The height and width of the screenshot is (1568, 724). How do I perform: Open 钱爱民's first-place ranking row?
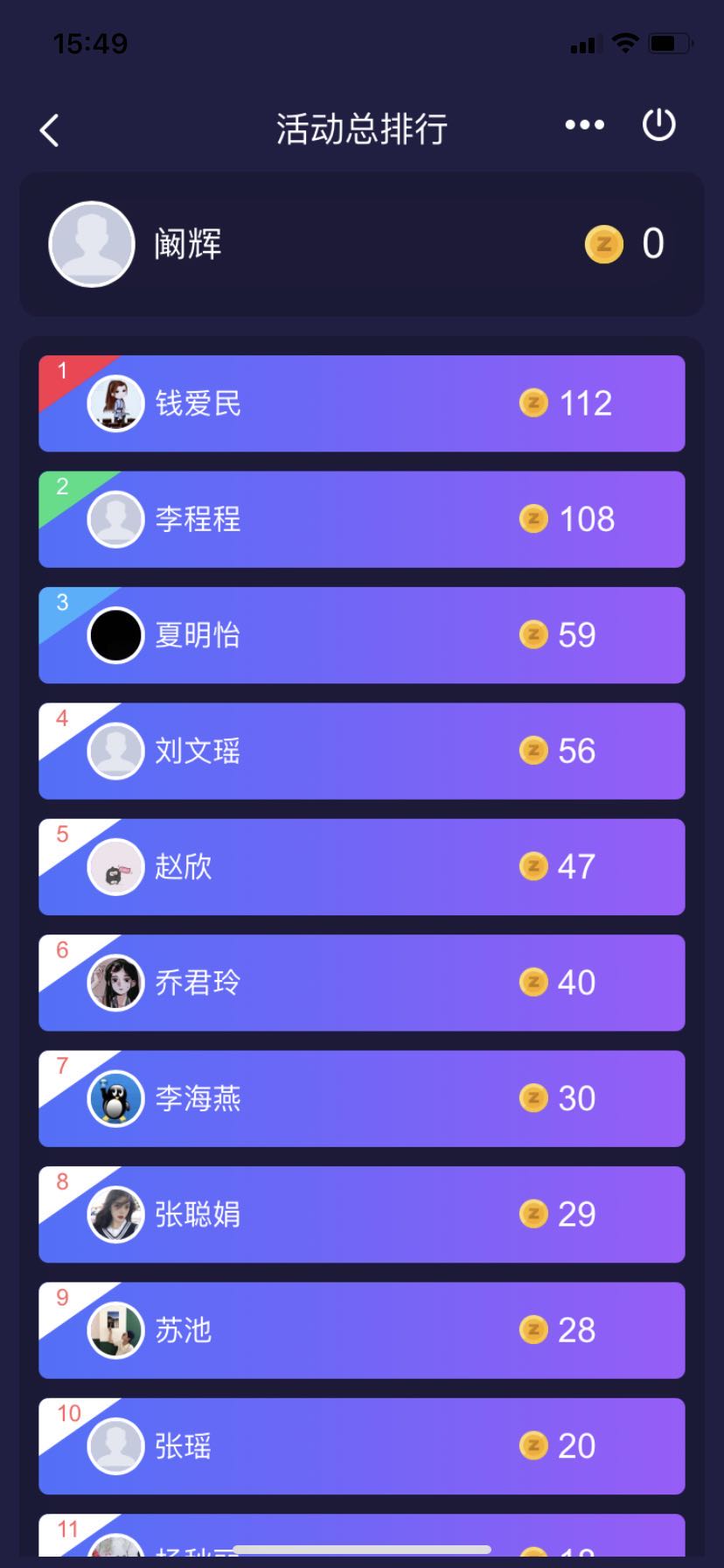click(x=361, y=403)
